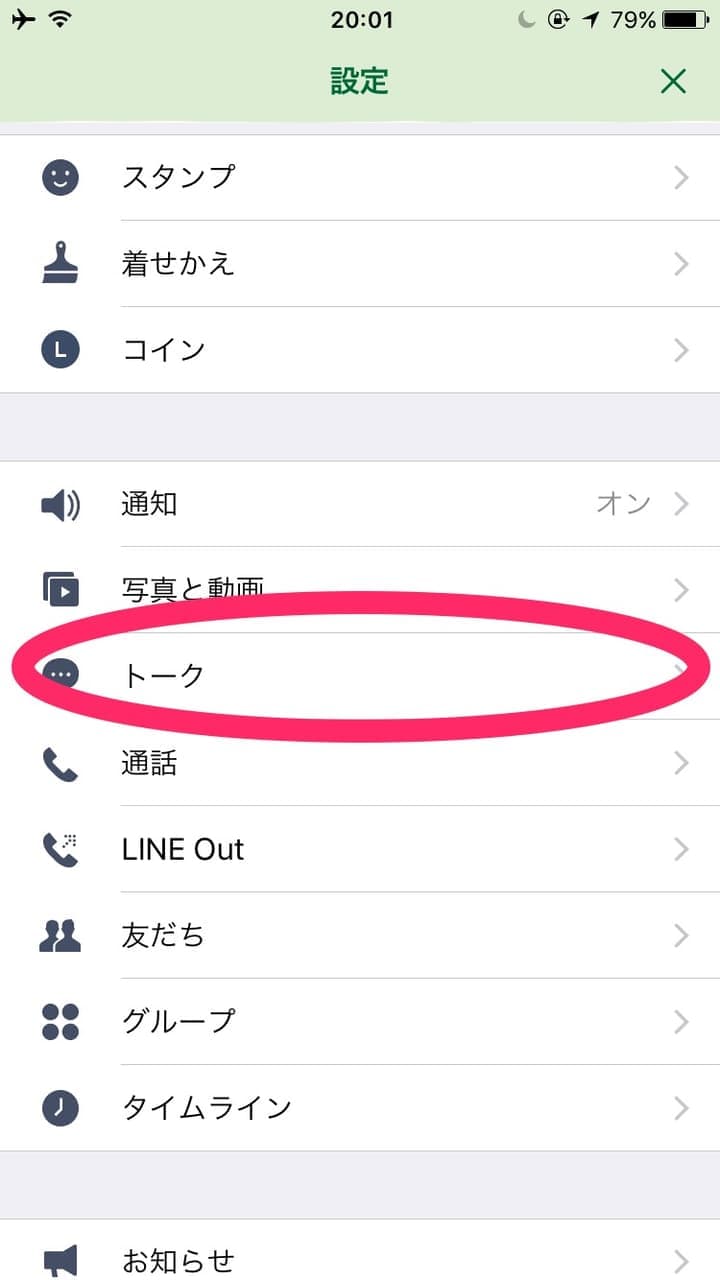The height and width of the screenshot is (1280, 720).
Task: Open スタンプ settings
Action: 360,178
